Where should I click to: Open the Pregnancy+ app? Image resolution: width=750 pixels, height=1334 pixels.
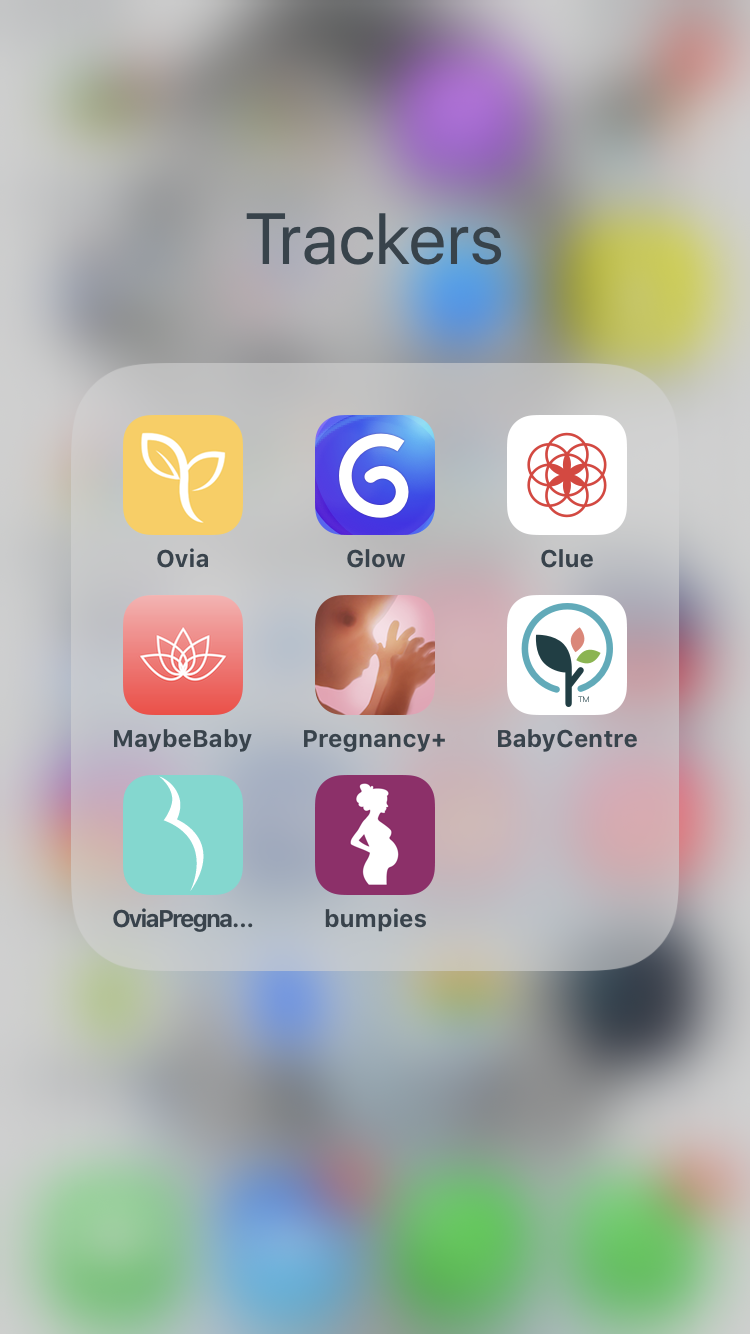point(375,655)
